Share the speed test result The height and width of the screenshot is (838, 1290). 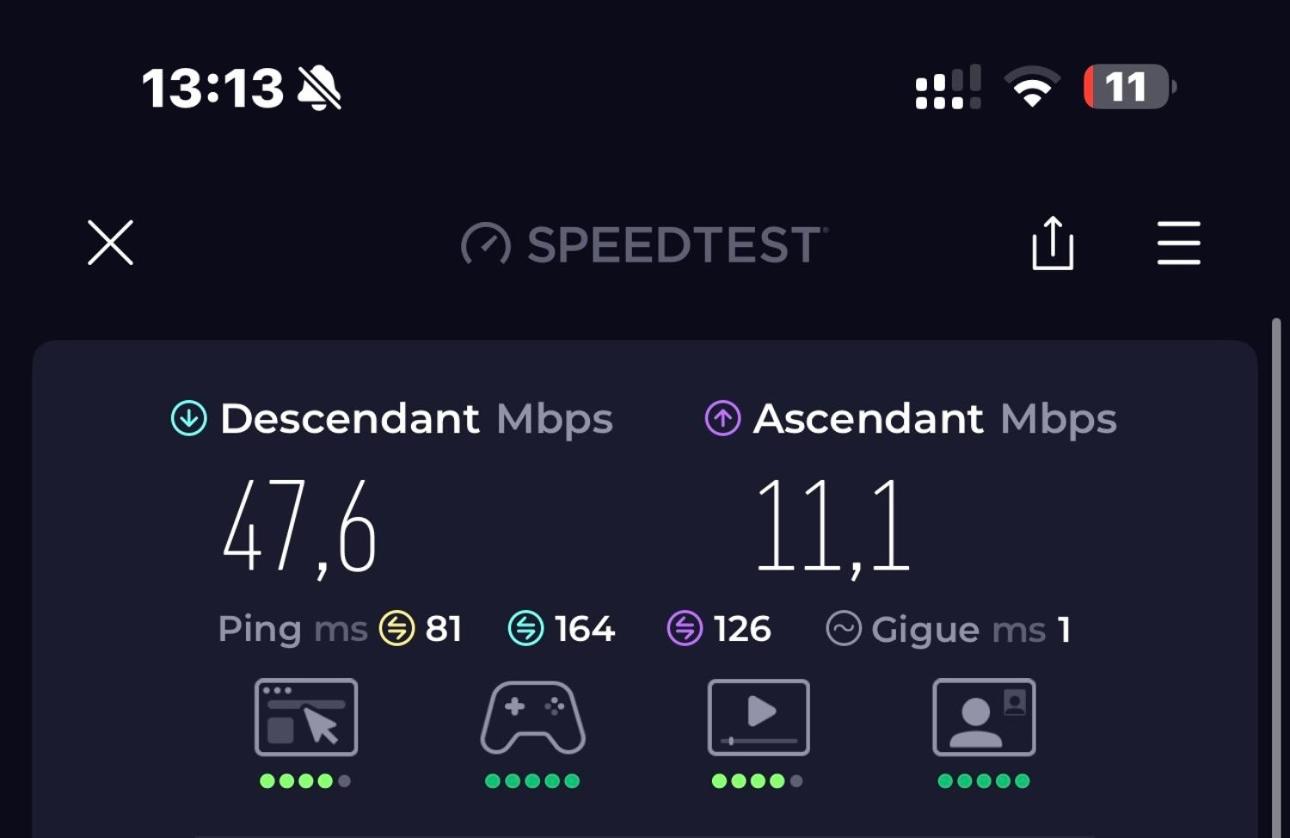click(1052, 243)
